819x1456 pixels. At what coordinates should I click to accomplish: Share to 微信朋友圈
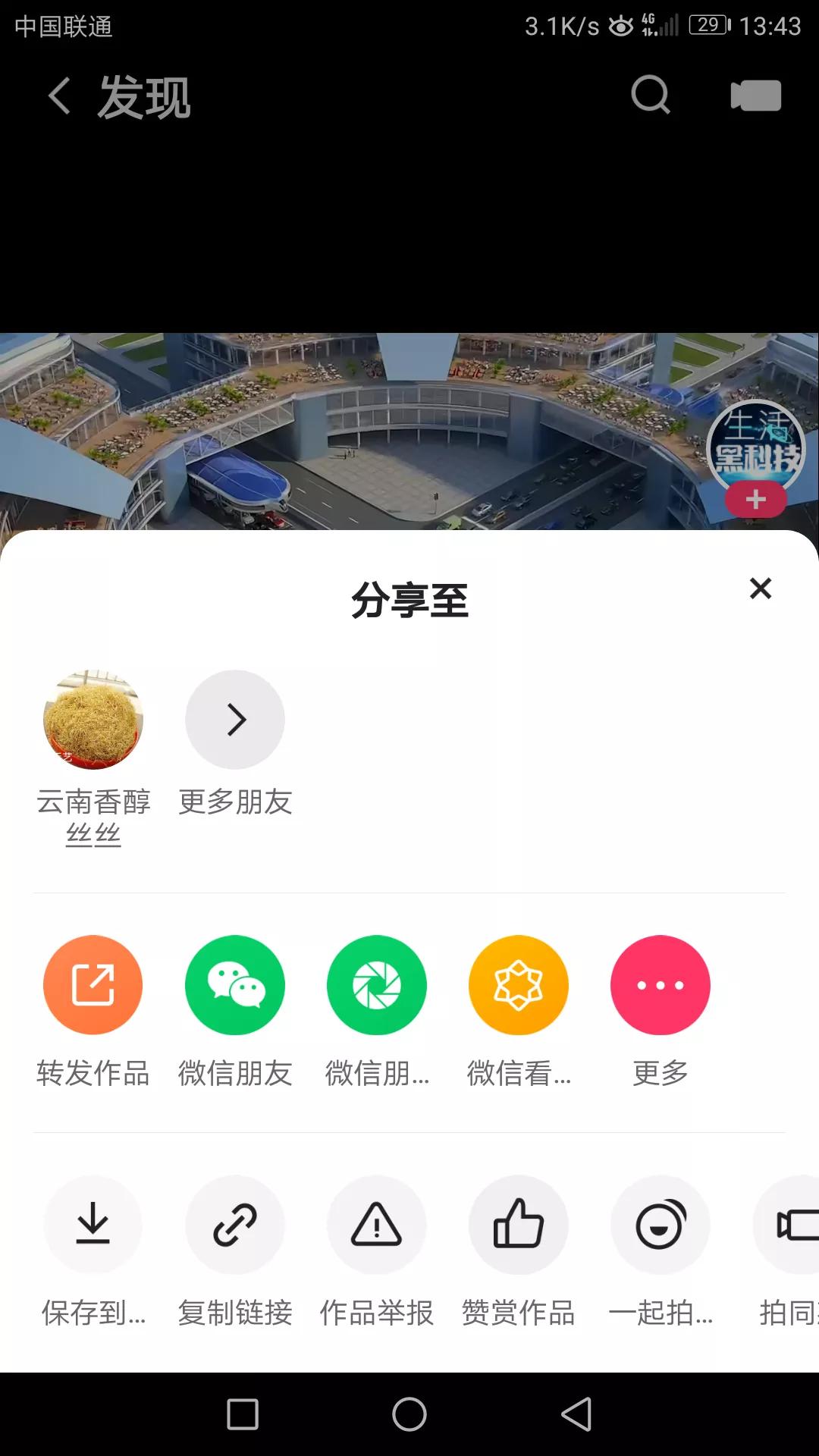point(377,984)
